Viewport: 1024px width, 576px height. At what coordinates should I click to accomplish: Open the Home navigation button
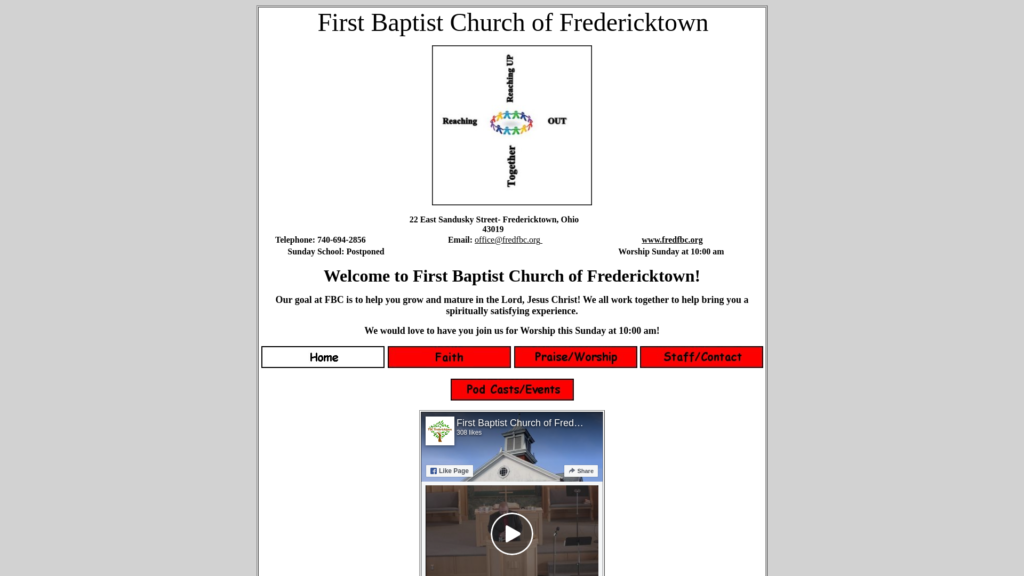coord(323,357)
